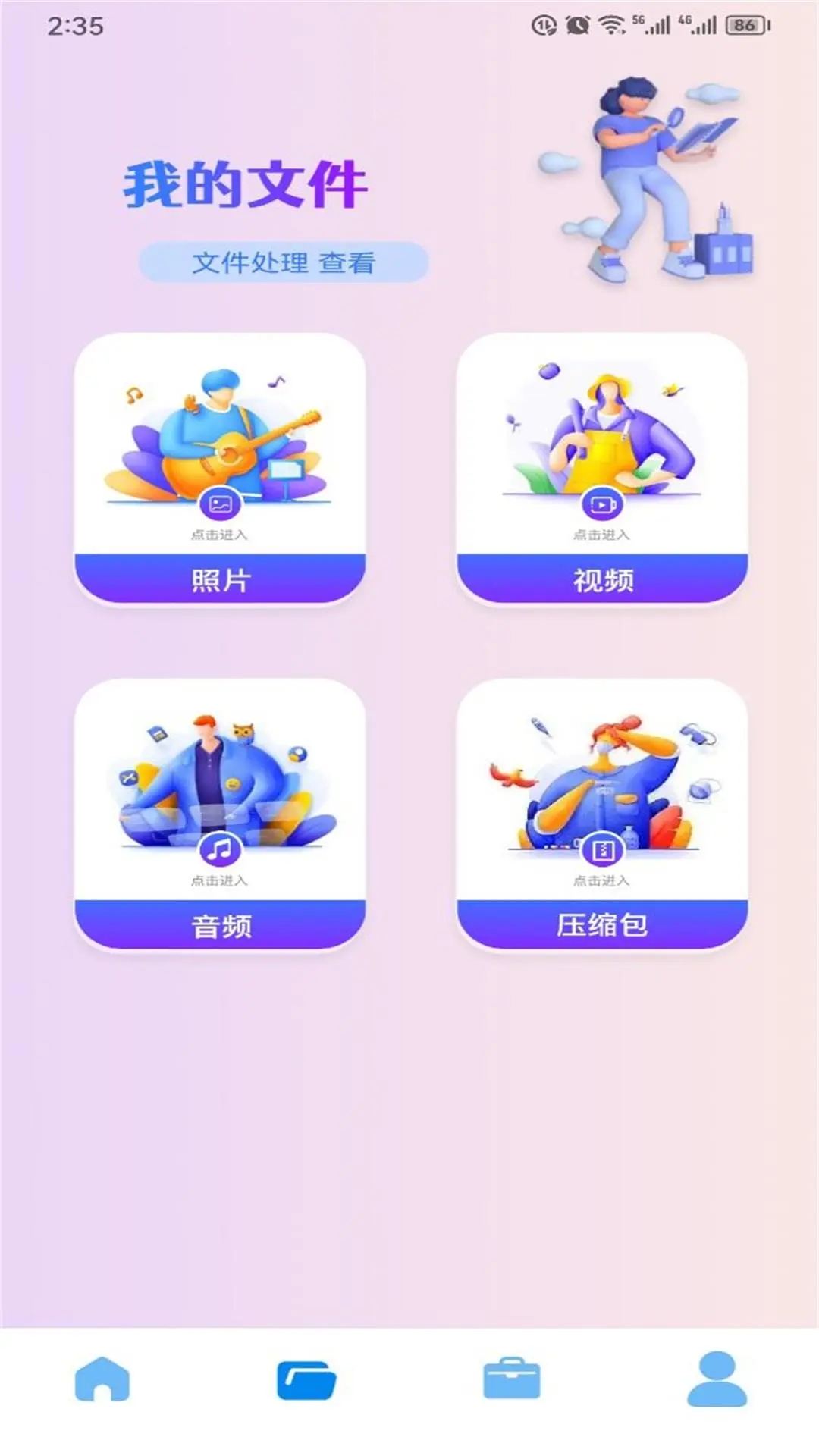Tap the 压缩包 label bar
819x1456 pixels.
pyautogui.click(x=603, y=924)
